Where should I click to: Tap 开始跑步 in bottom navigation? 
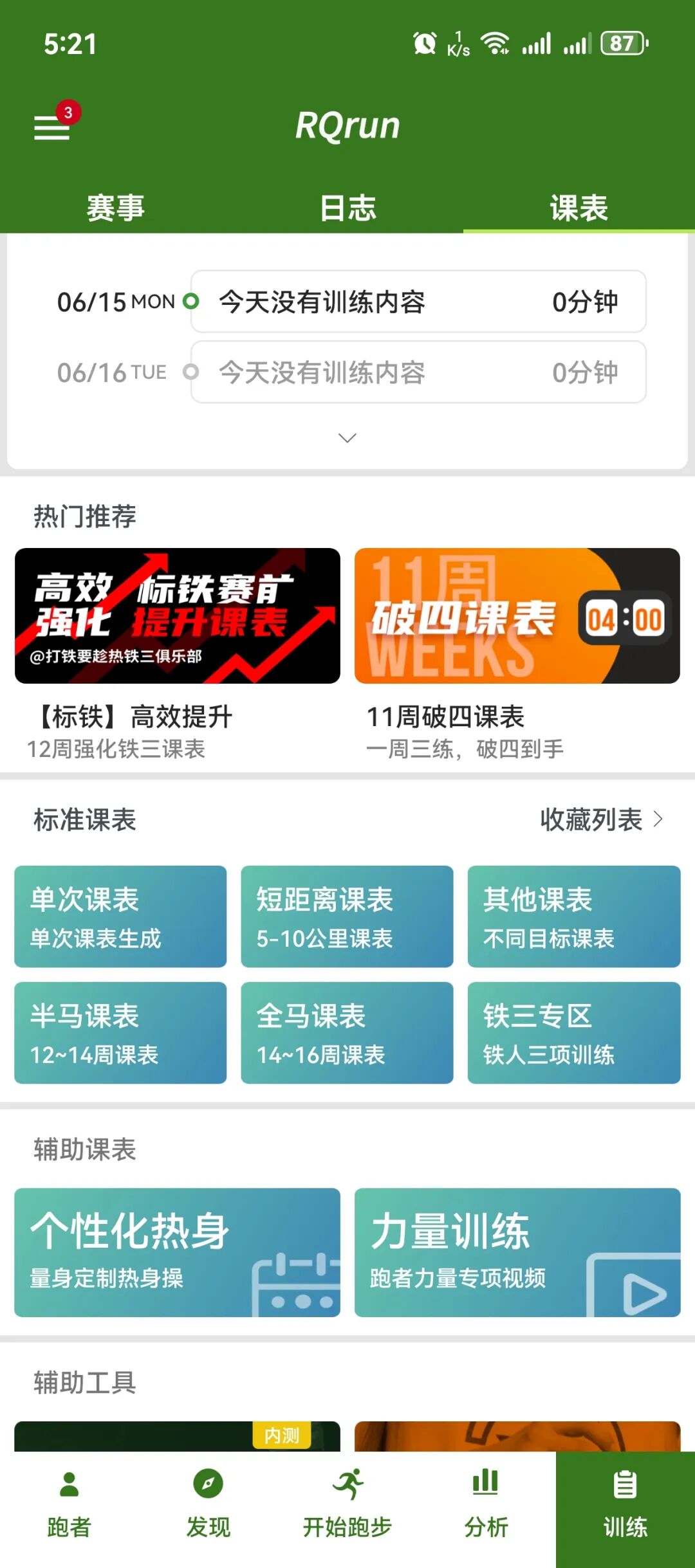point(347,1505)
